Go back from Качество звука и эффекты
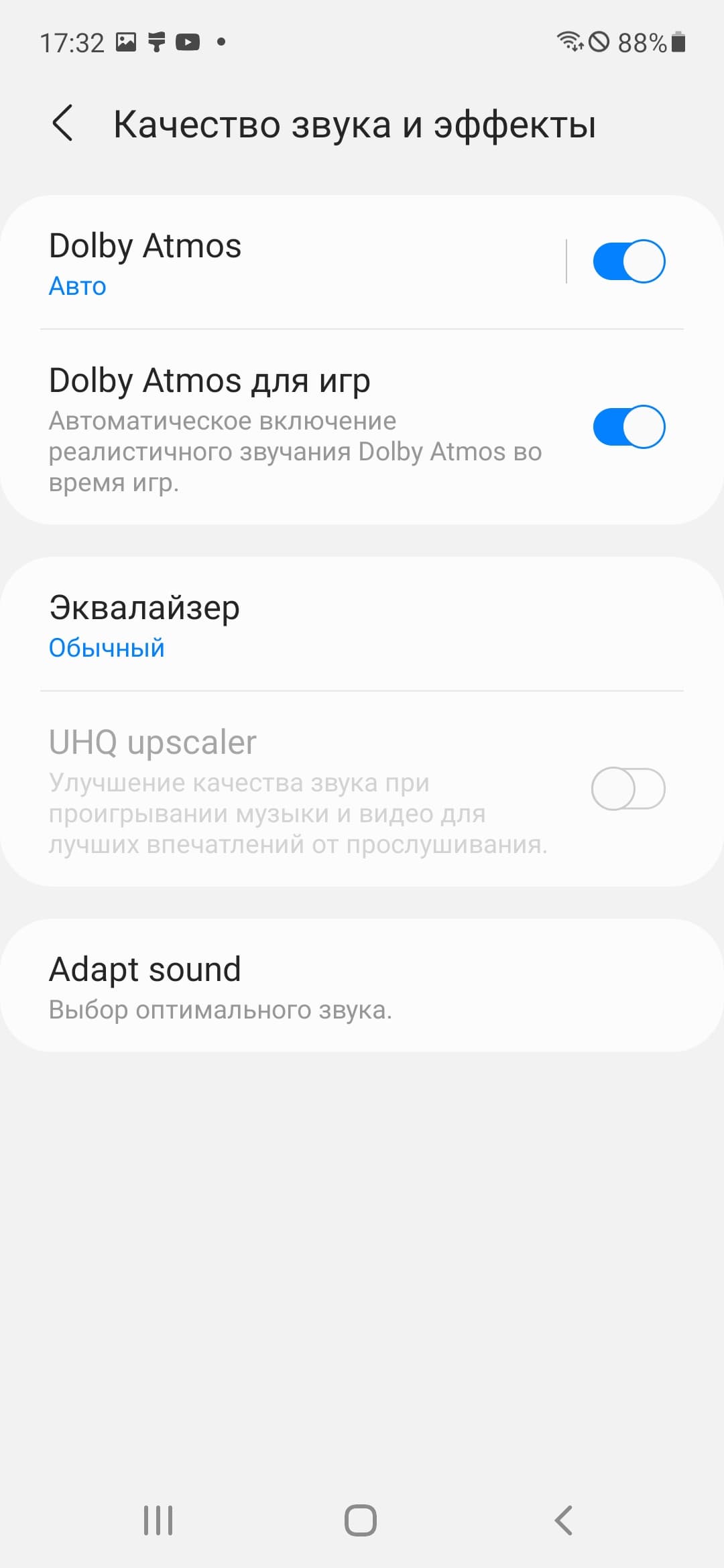 62,124
